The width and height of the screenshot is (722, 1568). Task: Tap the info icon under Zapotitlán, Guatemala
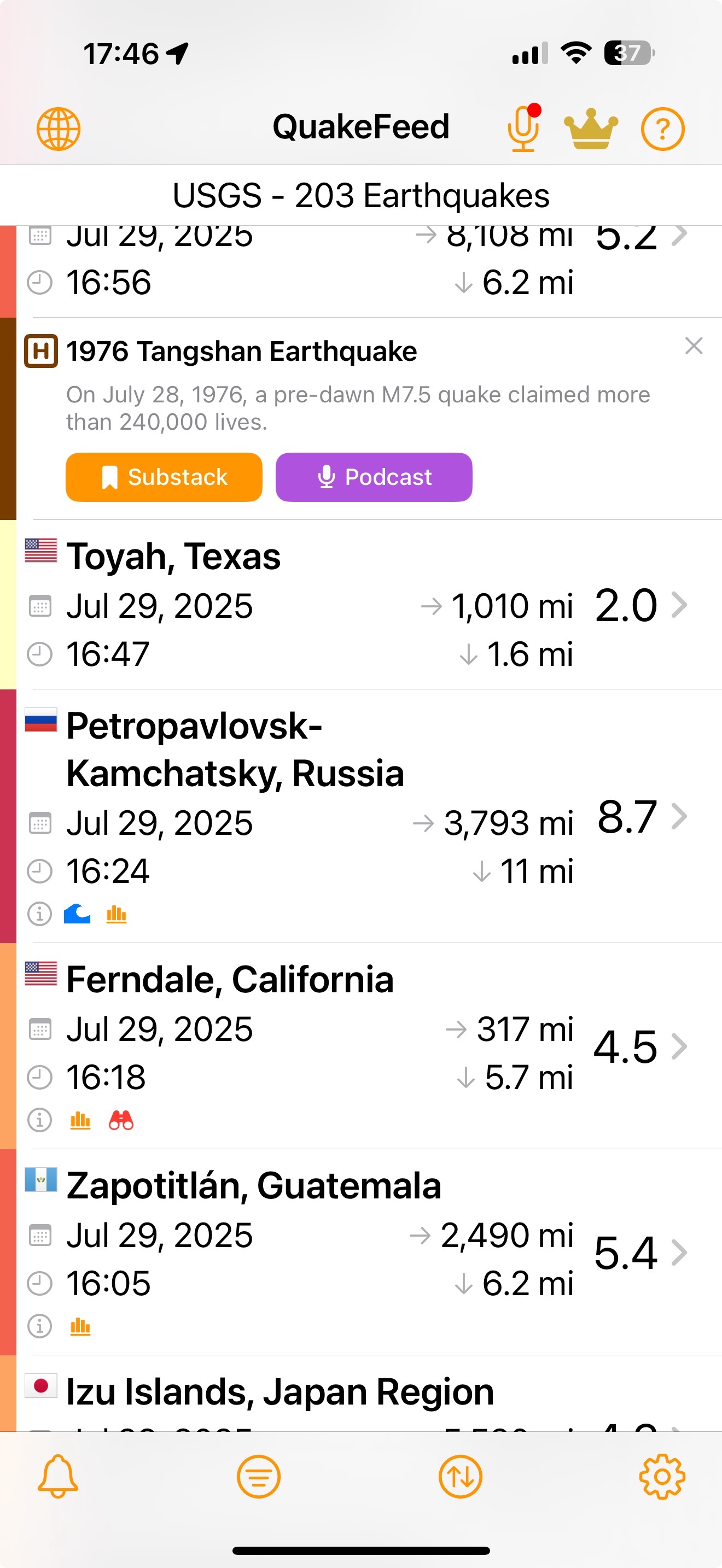click(x=39, y=1326)
